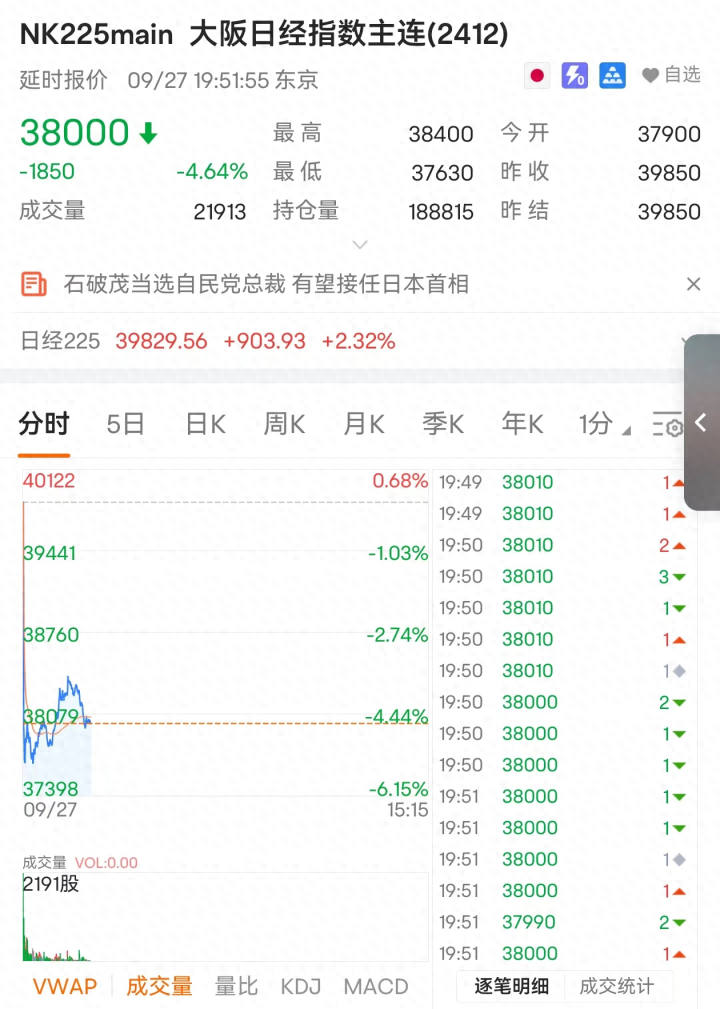720x1009 pixels.
Task: Open the lightning quick-quote icon
Action: click(x=575, y=75)
